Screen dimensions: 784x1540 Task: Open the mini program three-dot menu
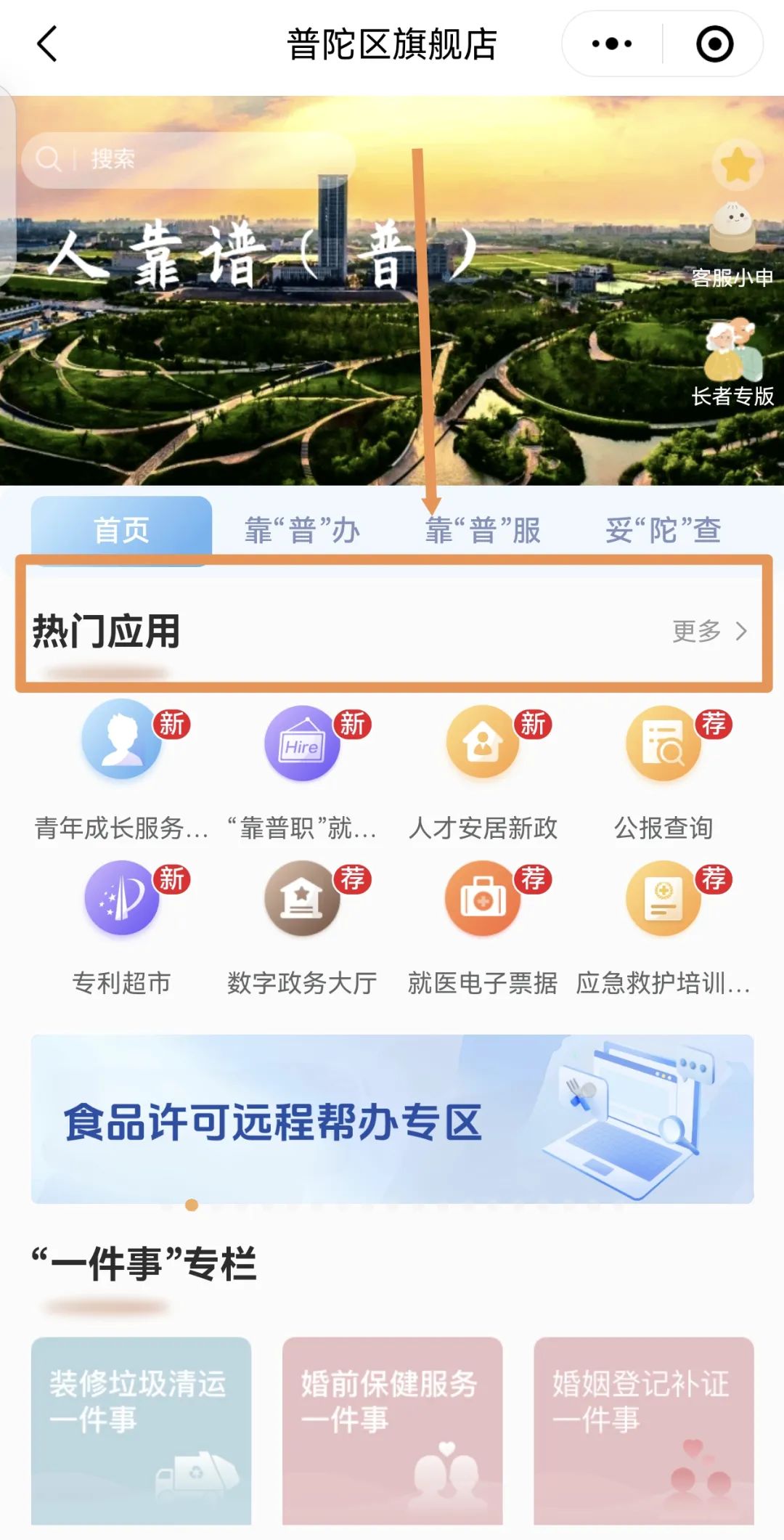612,44
